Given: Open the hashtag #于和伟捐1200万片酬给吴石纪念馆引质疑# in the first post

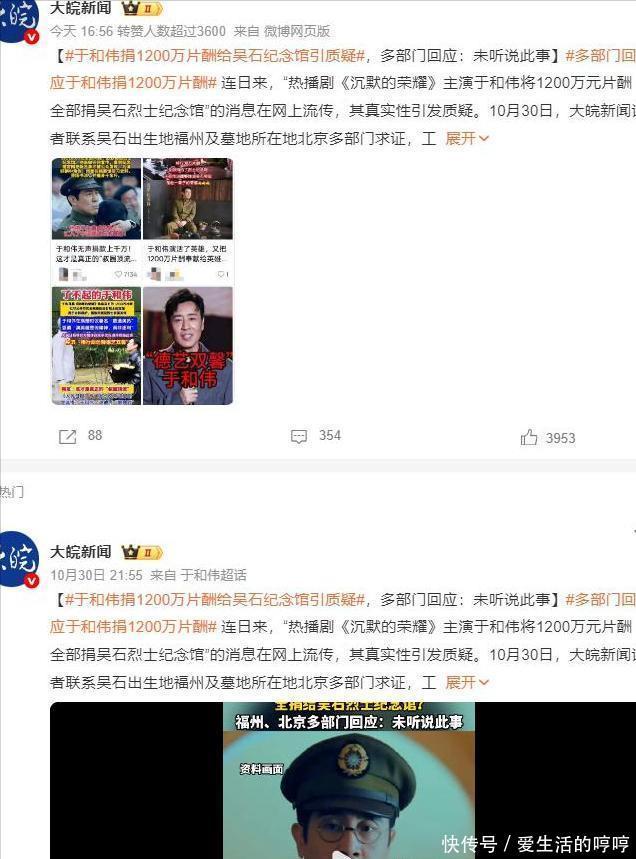Looking at the screenshot, I should [x=211, y=55].
